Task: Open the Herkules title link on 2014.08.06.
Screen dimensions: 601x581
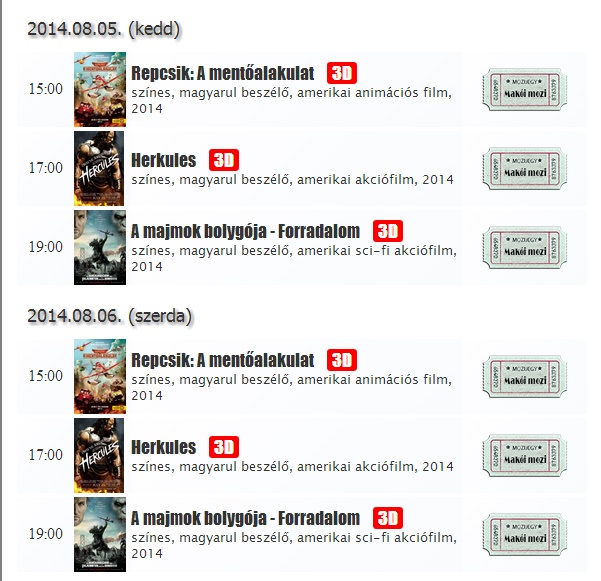Action: (164, 447)
